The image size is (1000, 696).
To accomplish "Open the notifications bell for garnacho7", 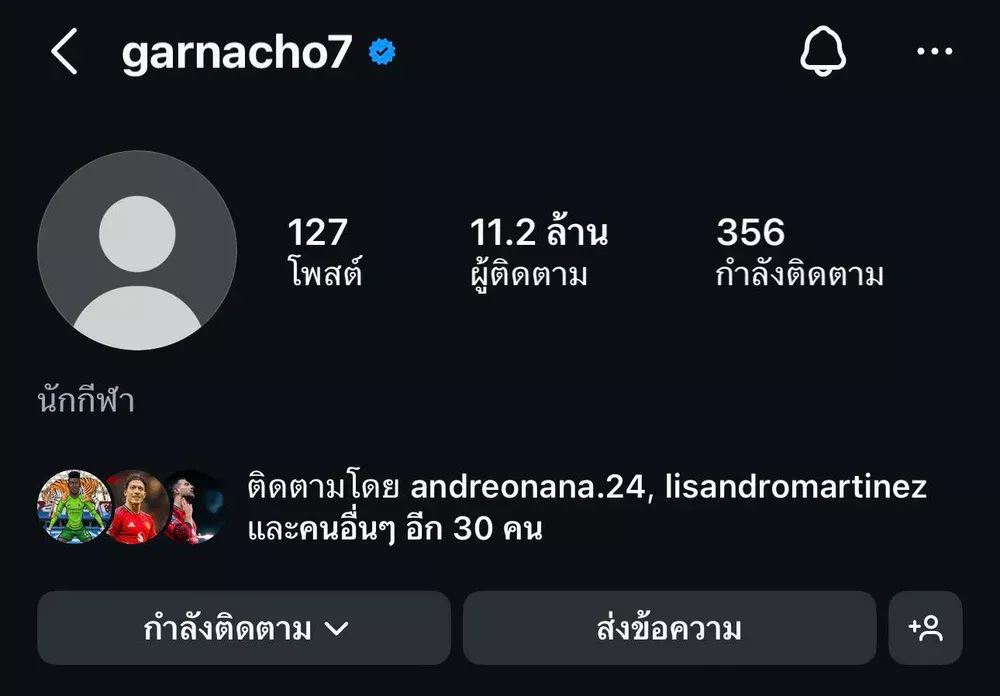I will [823, 51].
